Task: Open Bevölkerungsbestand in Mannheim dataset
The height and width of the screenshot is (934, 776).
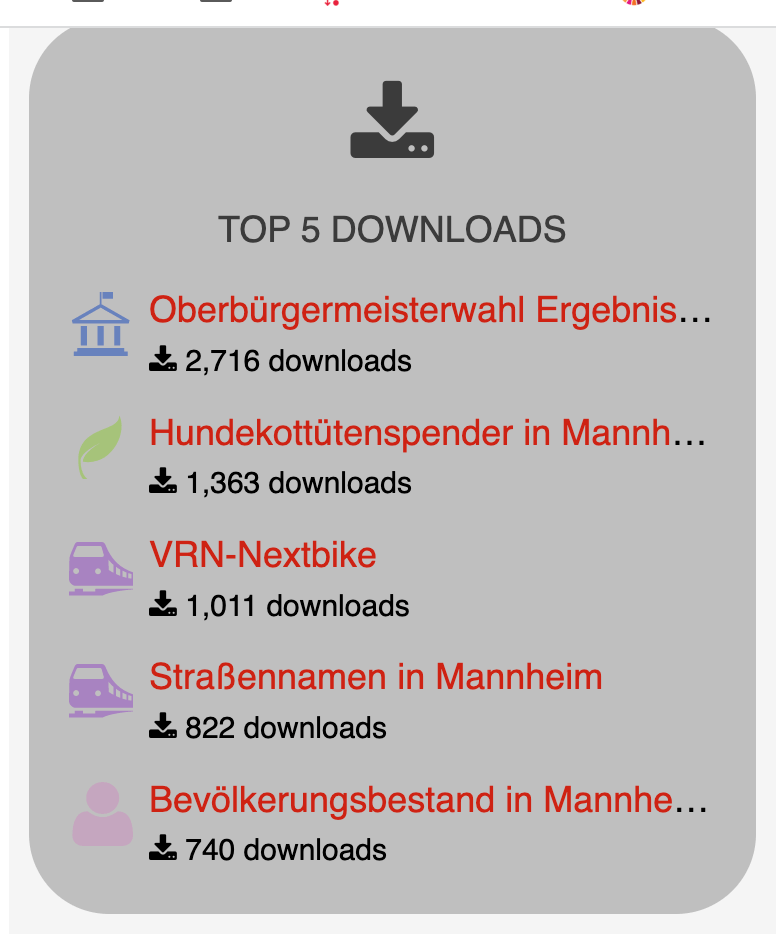Action: click(414, 799)
